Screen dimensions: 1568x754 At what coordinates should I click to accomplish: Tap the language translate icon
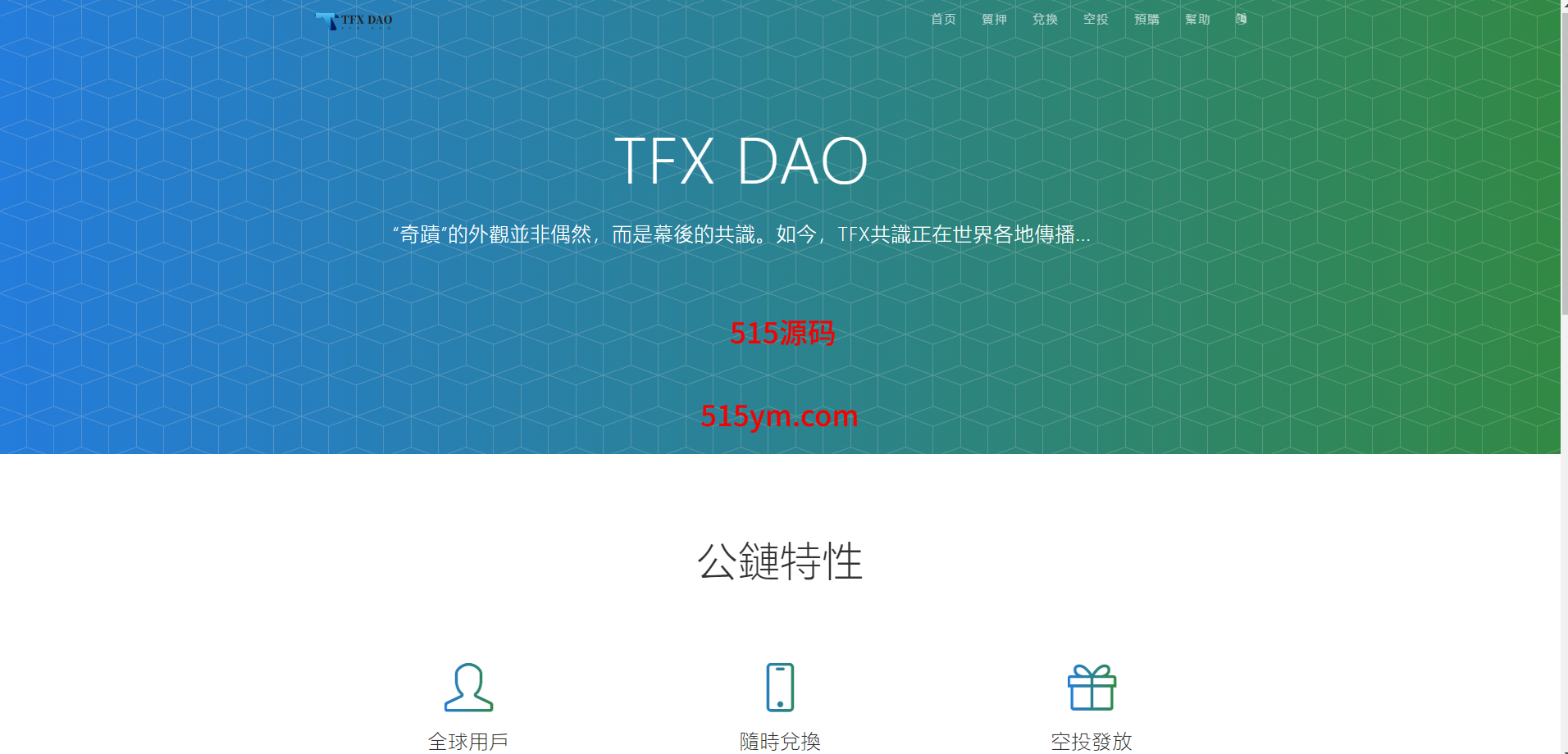pyautogui.click(x=1241, y=19)
